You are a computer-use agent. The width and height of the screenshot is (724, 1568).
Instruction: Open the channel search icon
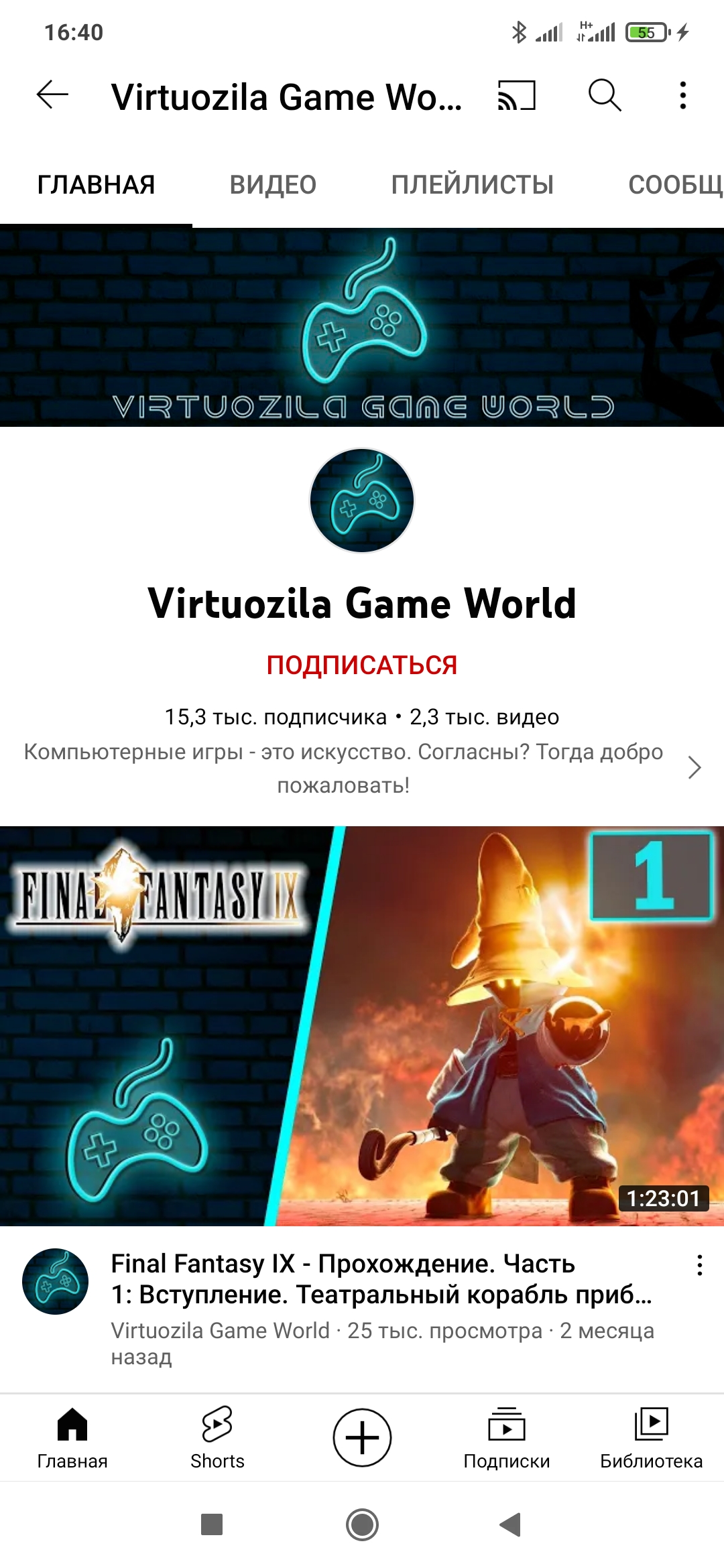coord(605,95)
